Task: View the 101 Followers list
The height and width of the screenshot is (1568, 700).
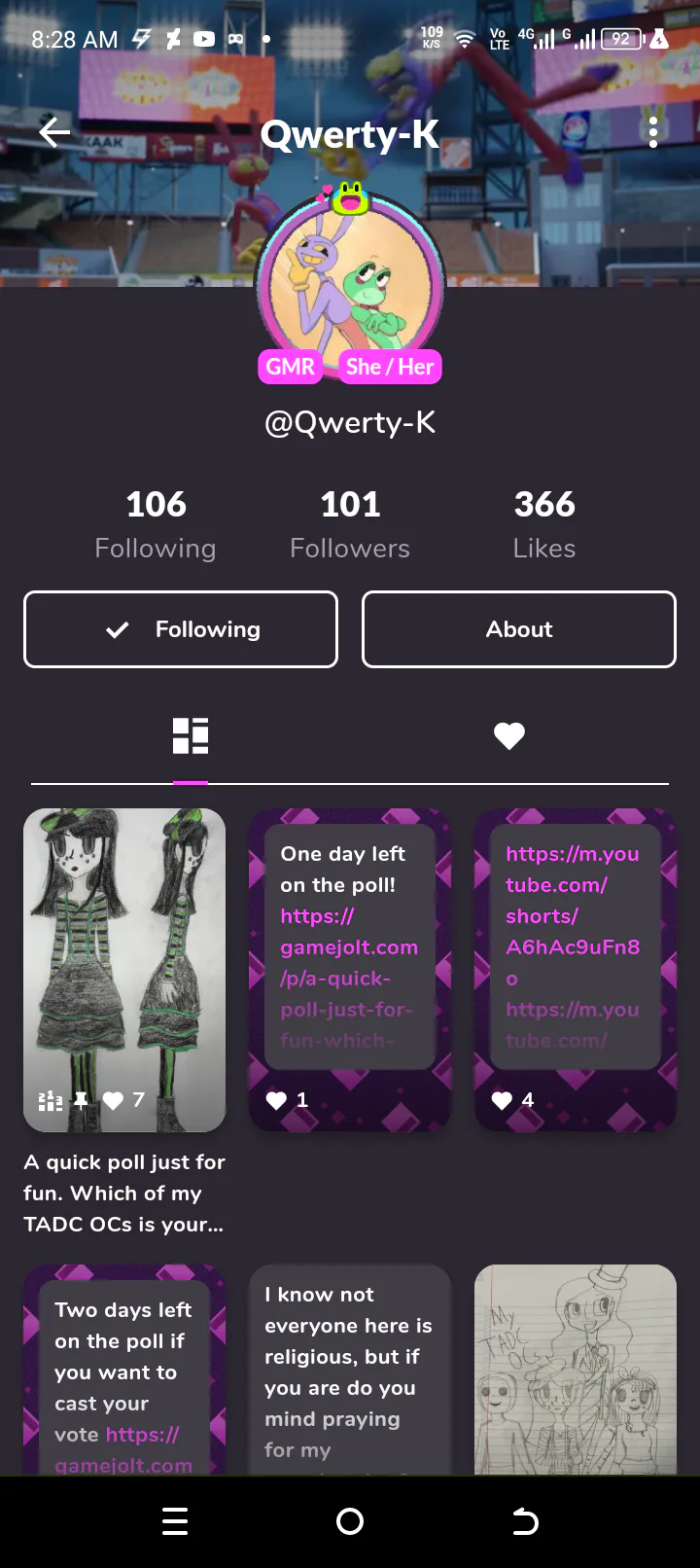Action: [x=350, y=524]
